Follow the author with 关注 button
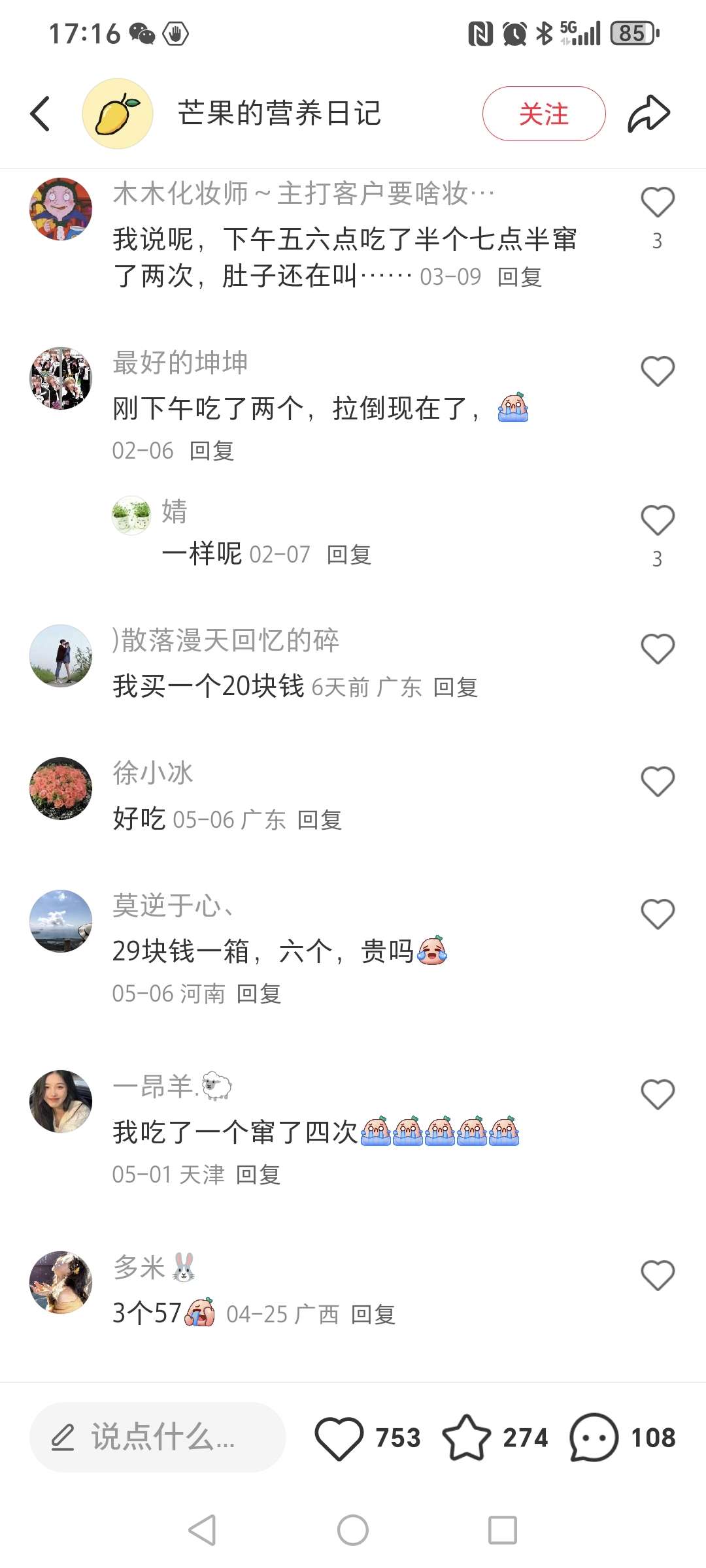 pyautogui.click(x=543, y=114)
